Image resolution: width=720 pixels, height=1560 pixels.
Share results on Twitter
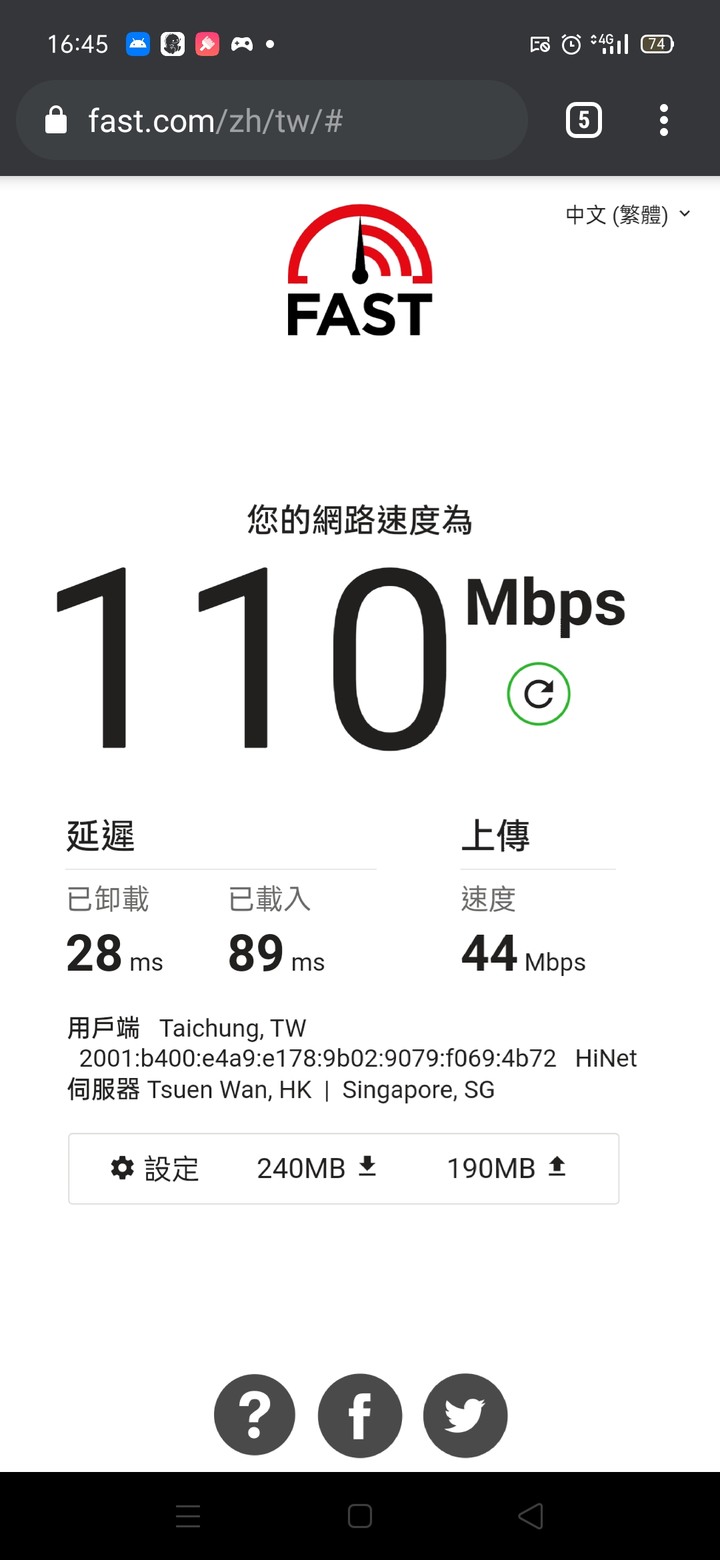point(465,1416)
